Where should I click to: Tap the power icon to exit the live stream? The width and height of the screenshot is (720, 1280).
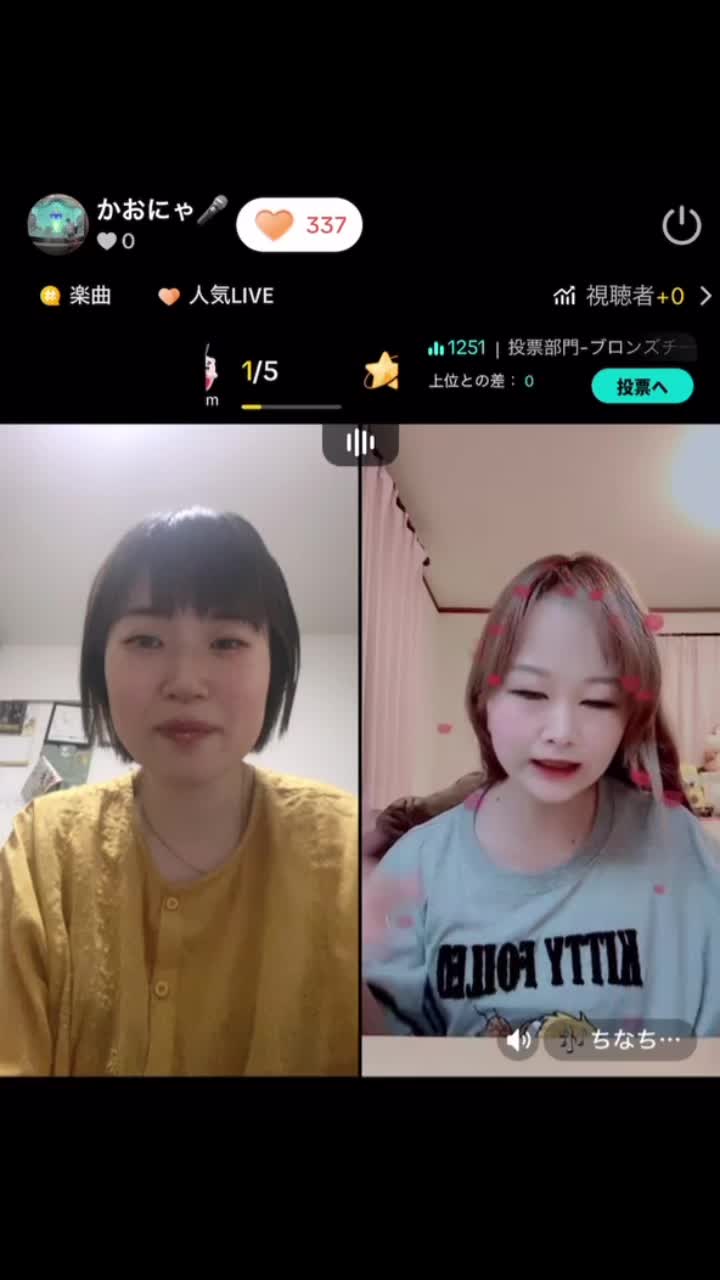tap(681, 226)
